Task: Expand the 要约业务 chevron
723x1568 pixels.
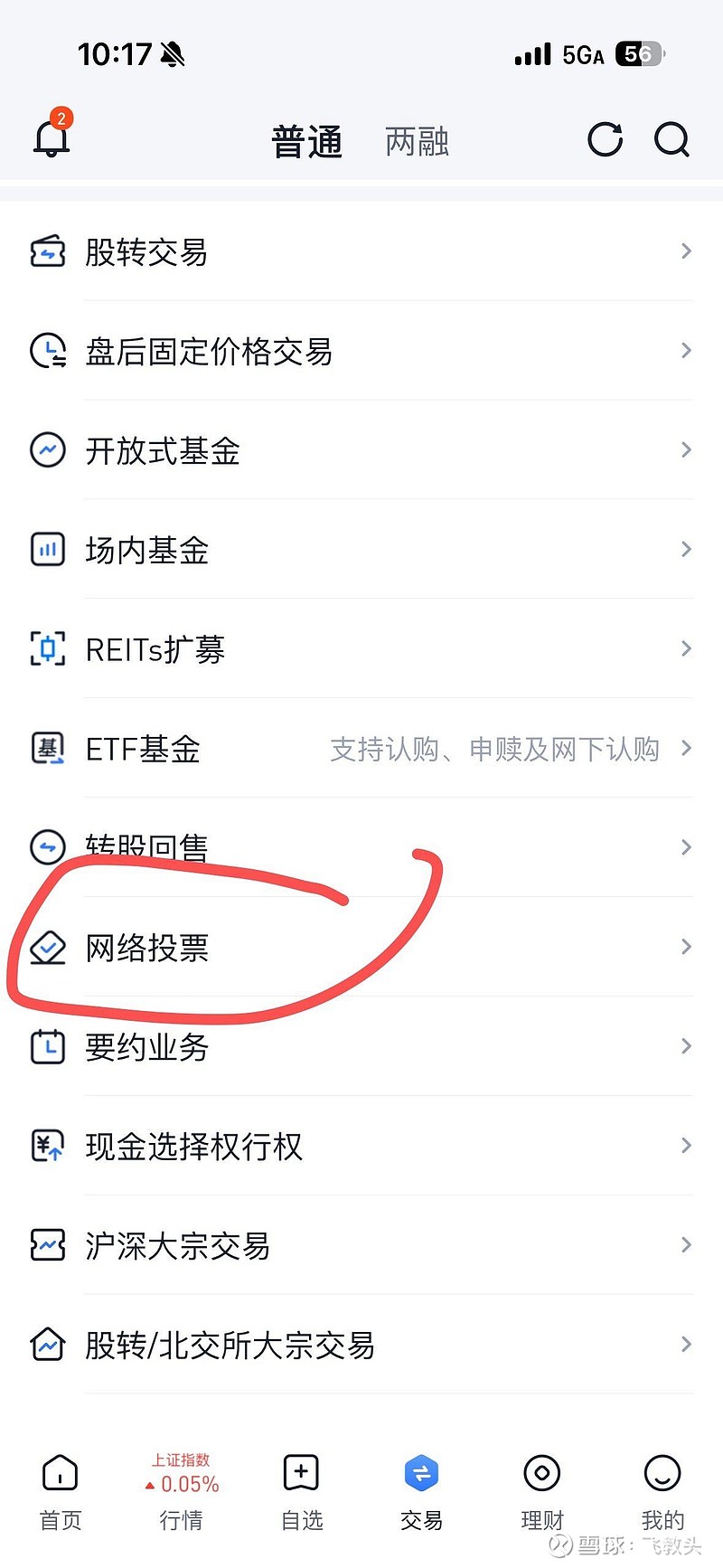Action: coord(685,1046)
